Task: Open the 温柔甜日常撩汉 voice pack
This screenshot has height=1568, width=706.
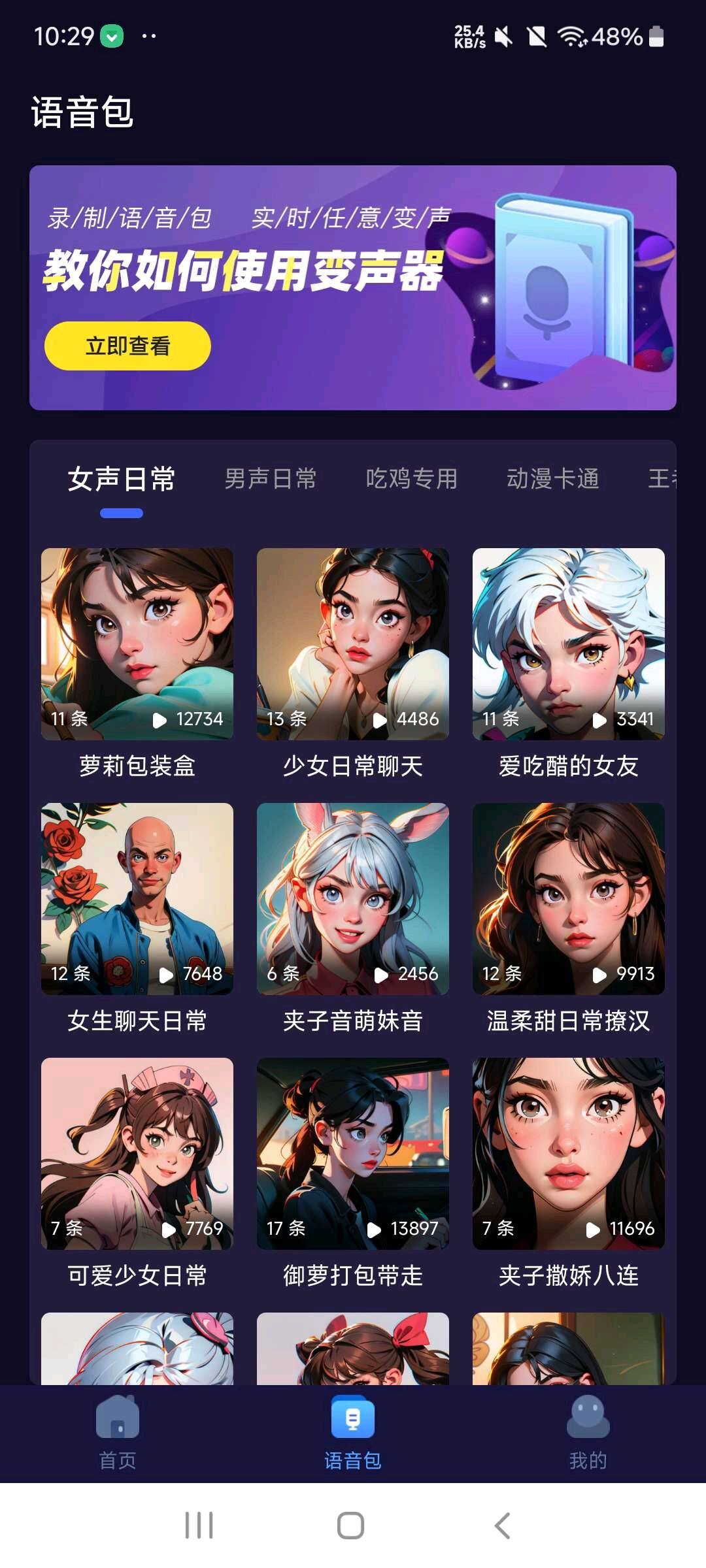Action: pyautogui.click(x=569, y=899)
